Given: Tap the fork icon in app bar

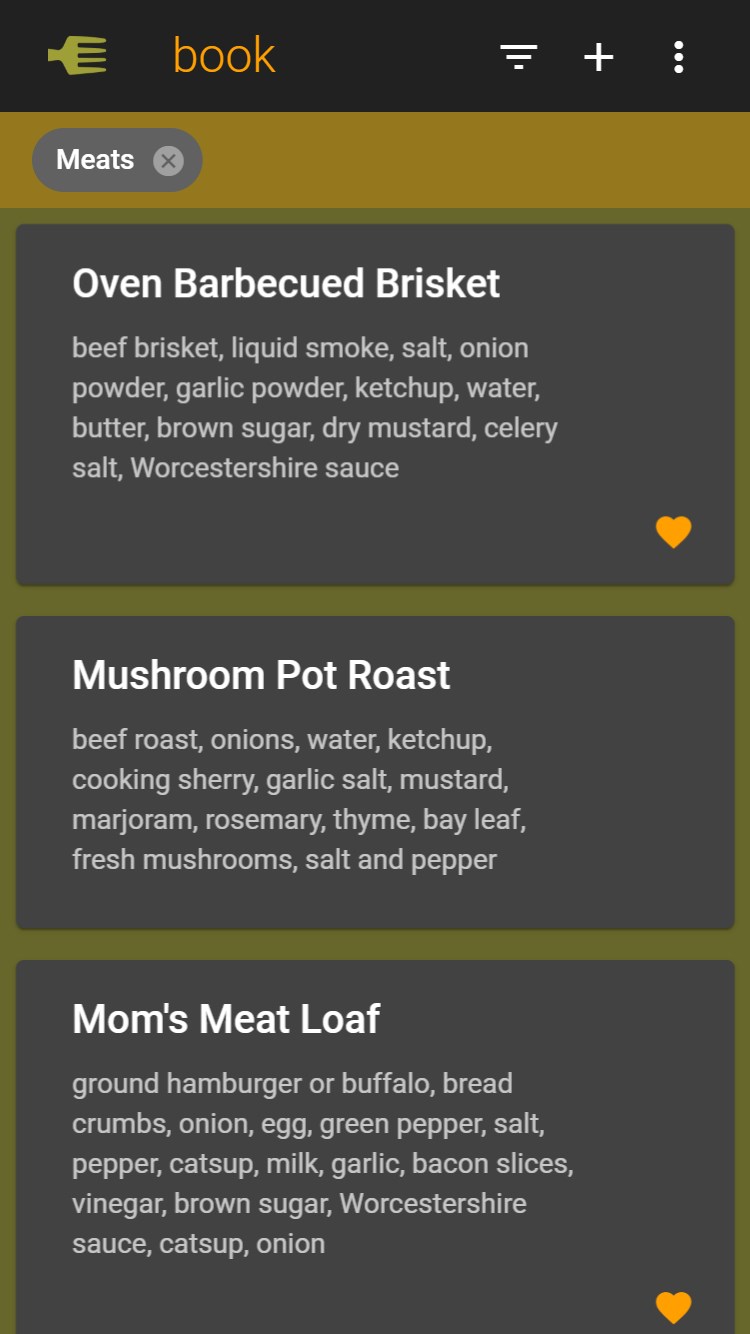Looking at the screenshot, I should [78, 56].
